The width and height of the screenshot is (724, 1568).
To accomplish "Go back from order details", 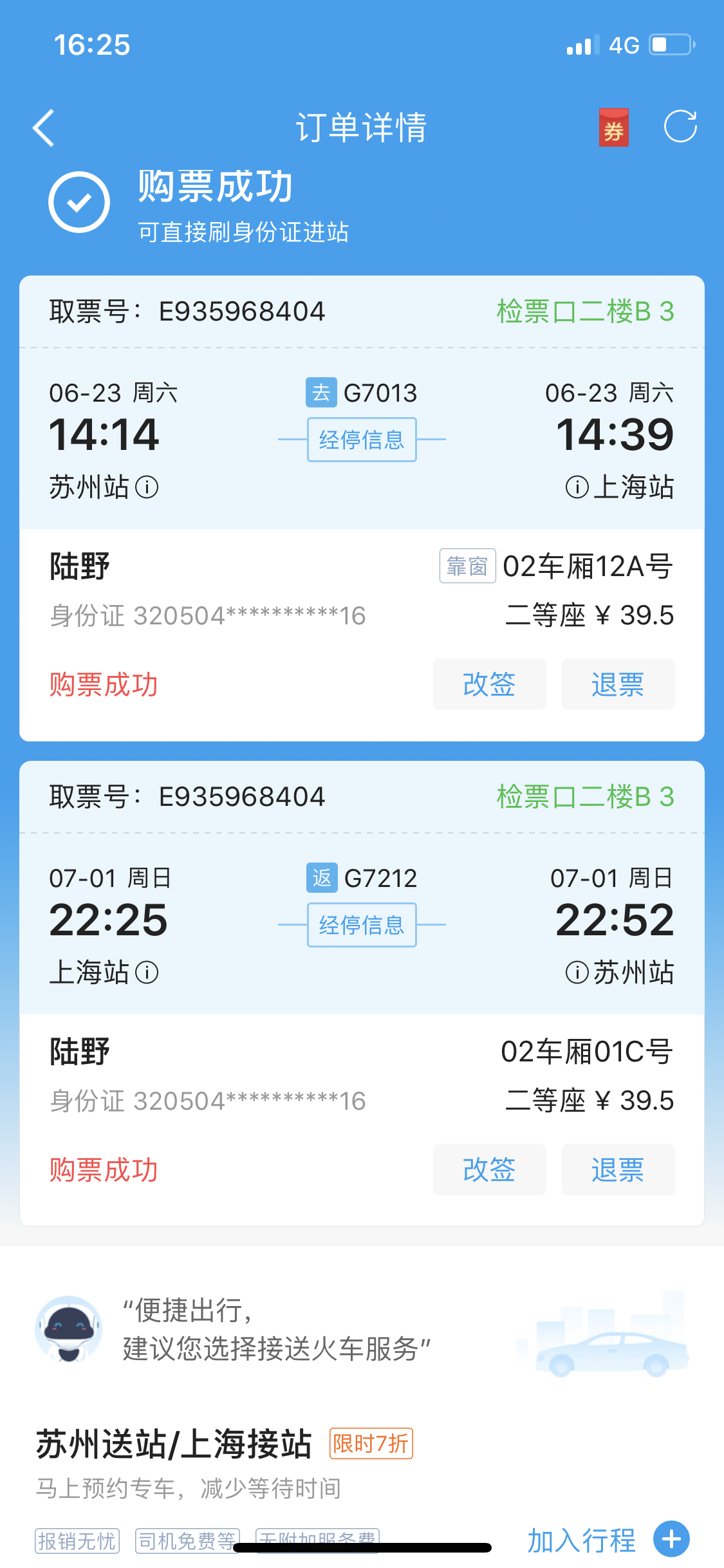I will click(x=44, y=127).
